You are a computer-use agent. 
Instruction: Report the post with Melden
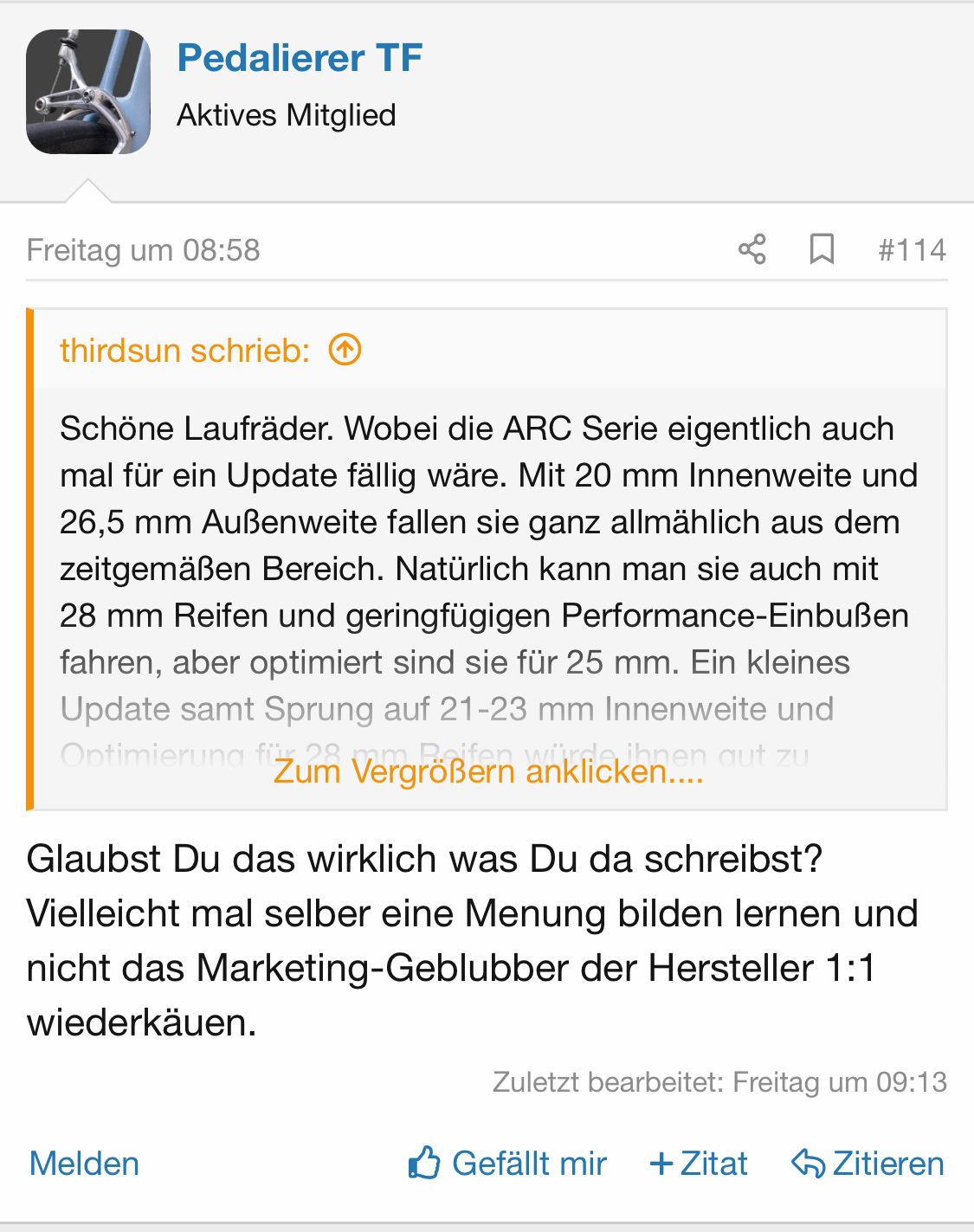tap(84, 1163)
